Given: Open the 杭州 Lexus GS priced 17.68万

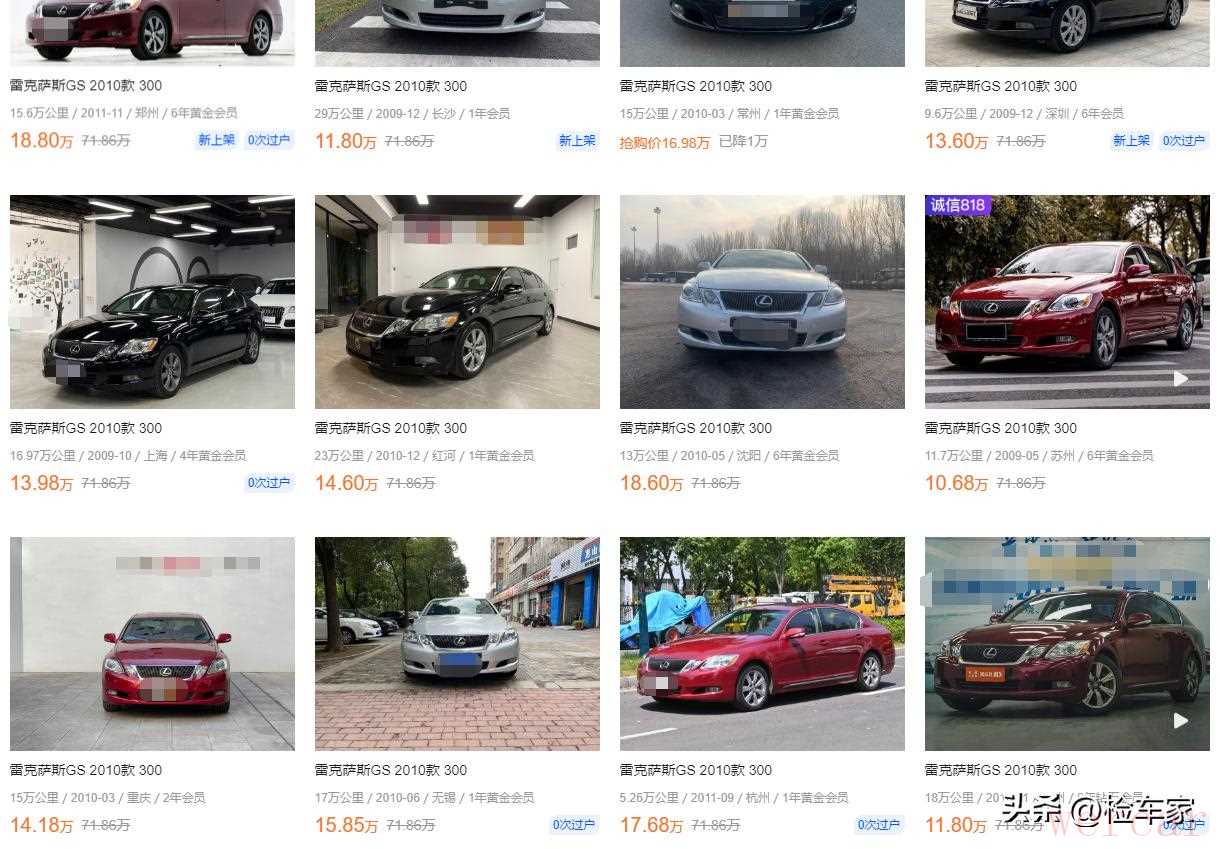Looking at the screenshot, I should point(696,770).
